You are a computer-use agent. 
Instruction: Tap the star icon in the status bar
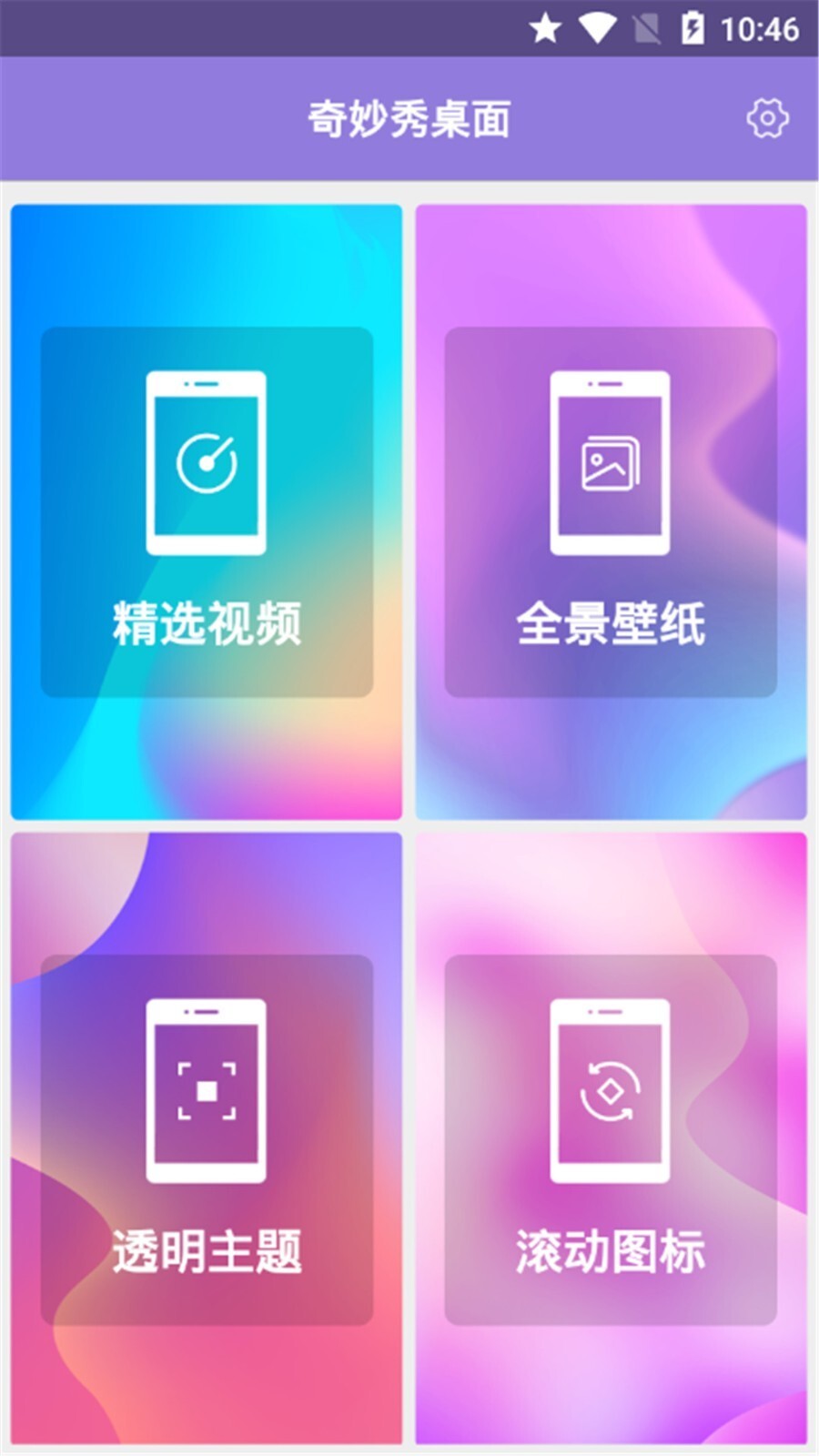pos(545,27)
